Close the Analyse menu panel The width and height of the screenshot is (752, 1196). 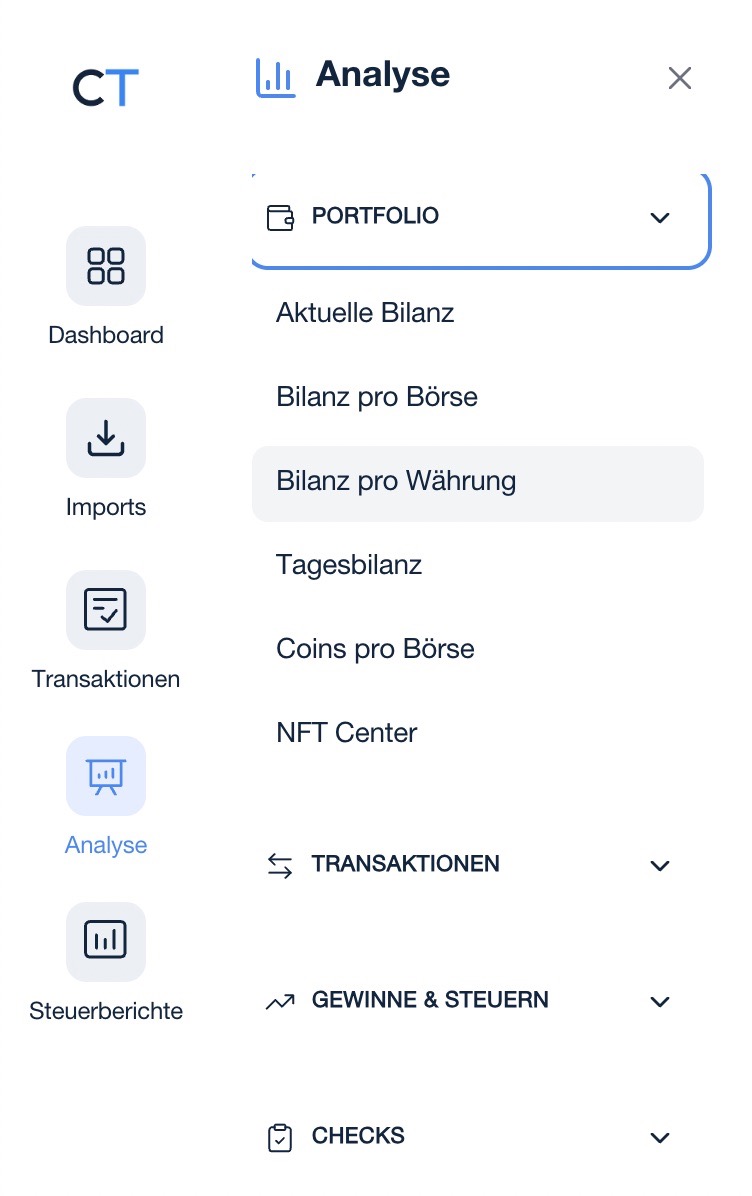click(680, 78)
